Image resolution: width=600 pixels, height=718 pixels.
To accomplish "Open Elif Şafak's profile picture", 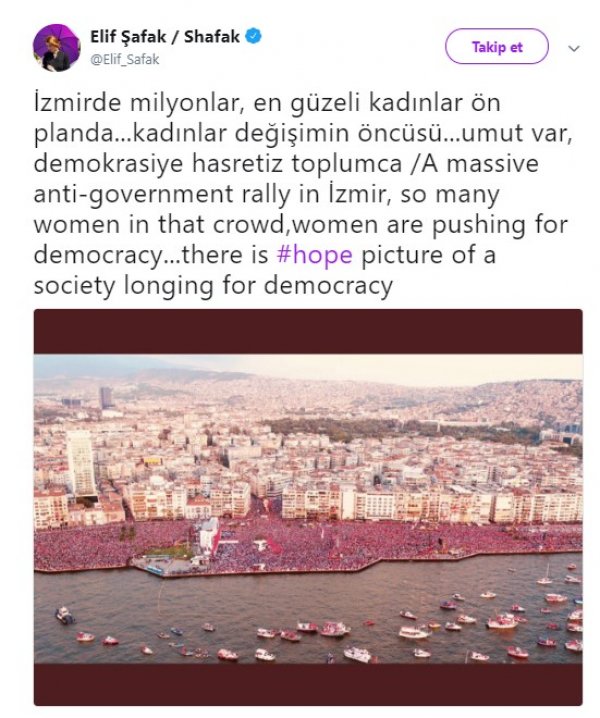I will click(56, 47).
